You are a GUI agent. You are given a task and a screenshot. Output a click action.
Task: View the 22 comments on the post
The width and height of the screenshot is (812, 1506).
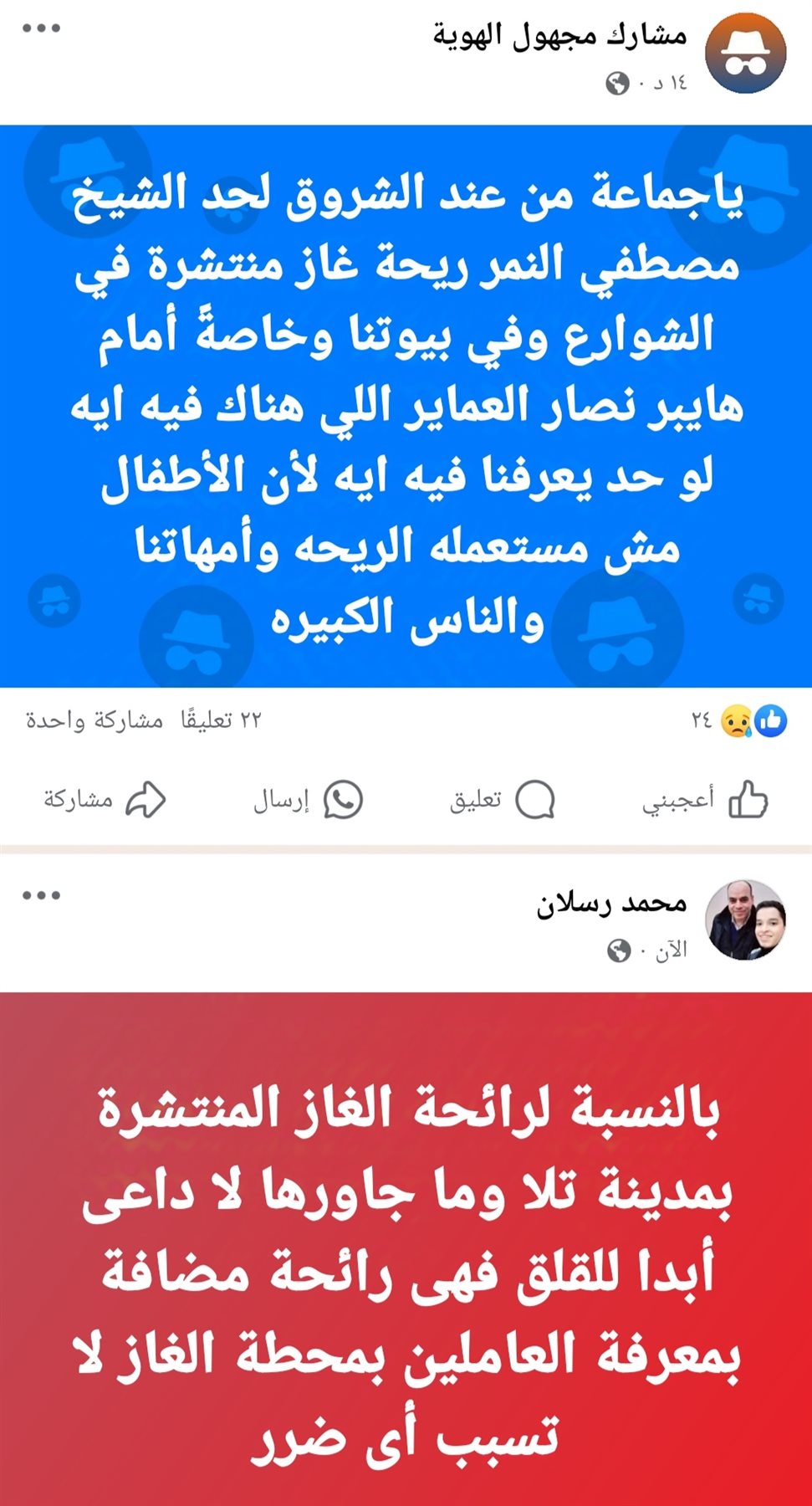pos(221,720)
